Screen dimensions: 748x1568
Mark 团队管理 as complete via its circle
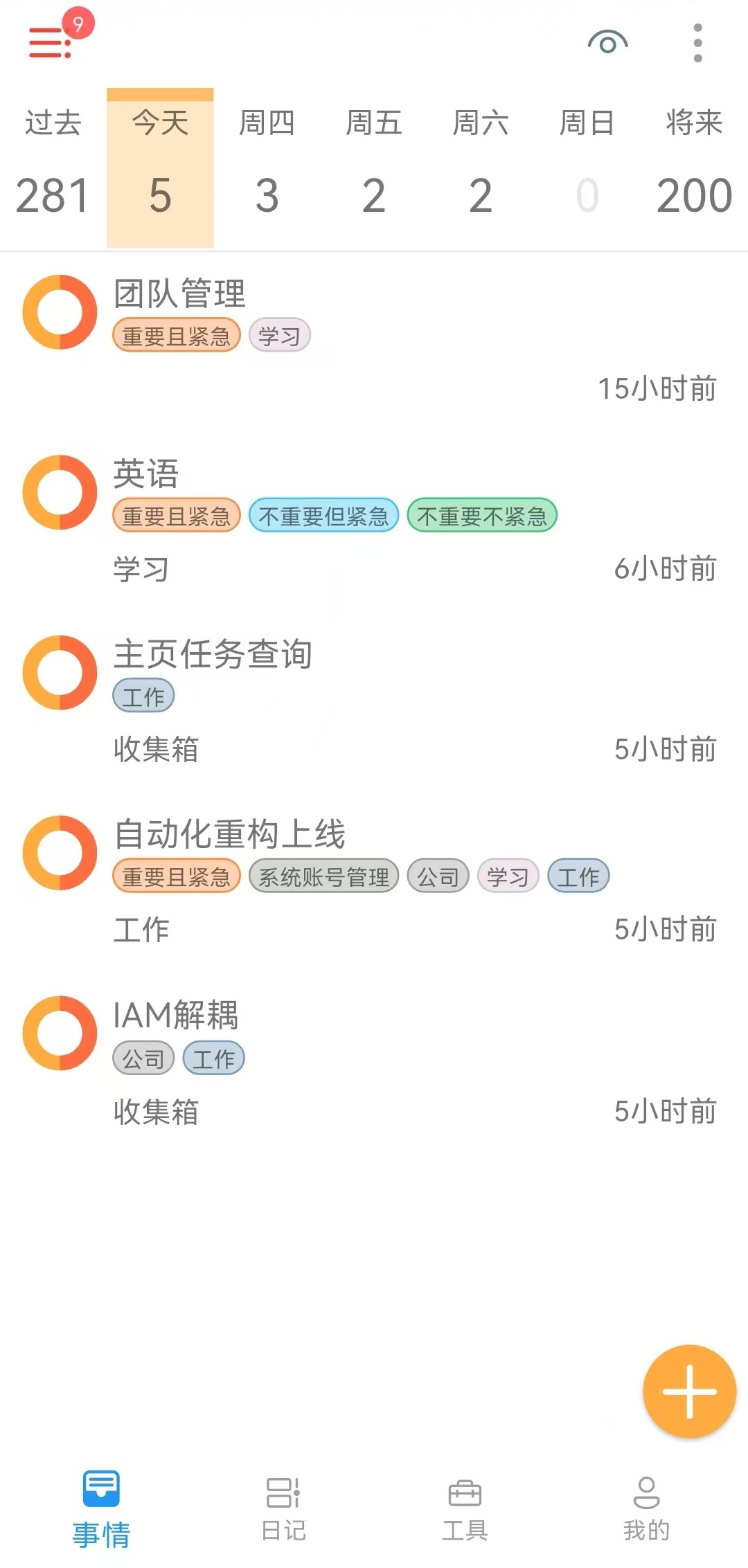coord(60,312)
